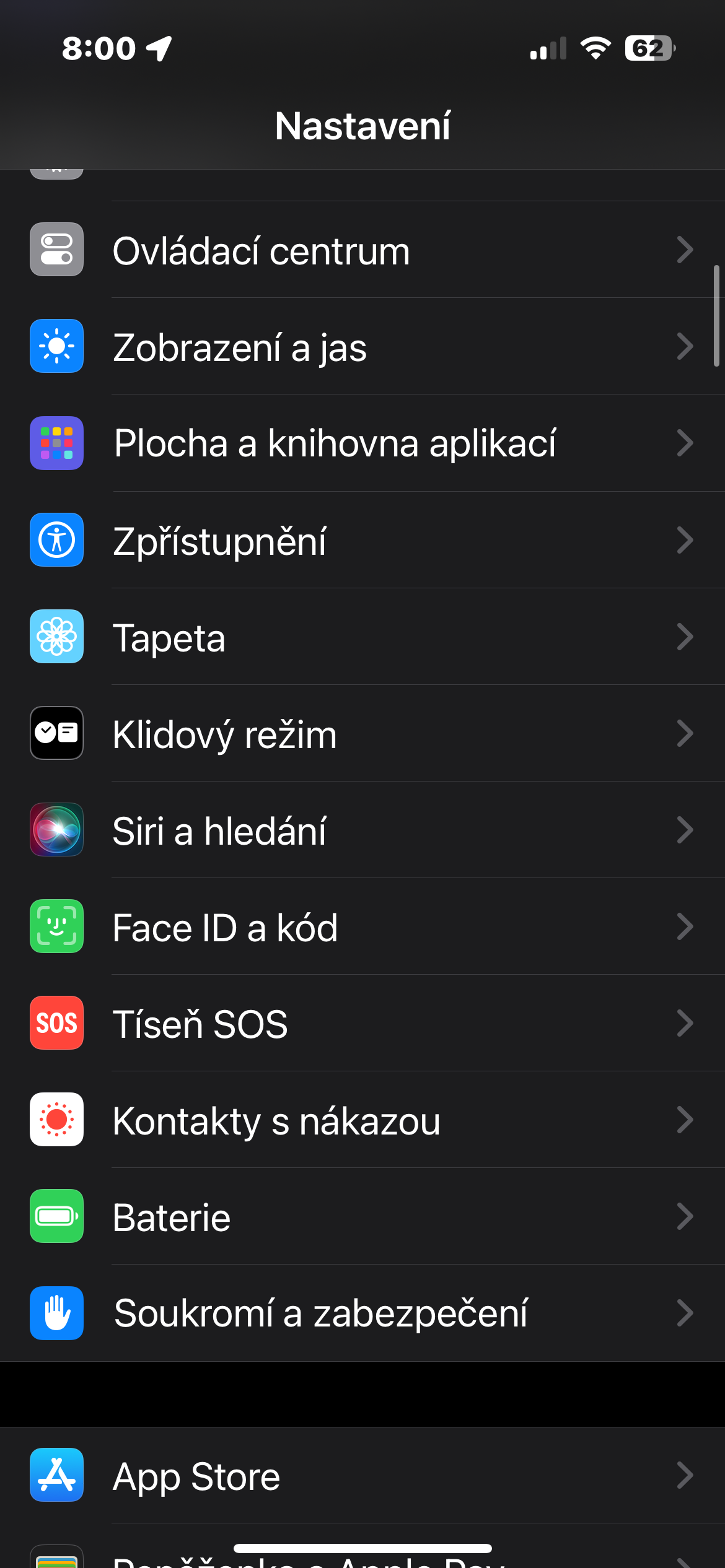Go to Zobrazení a jas
The image size is (725, 1568).
point(362,346)
